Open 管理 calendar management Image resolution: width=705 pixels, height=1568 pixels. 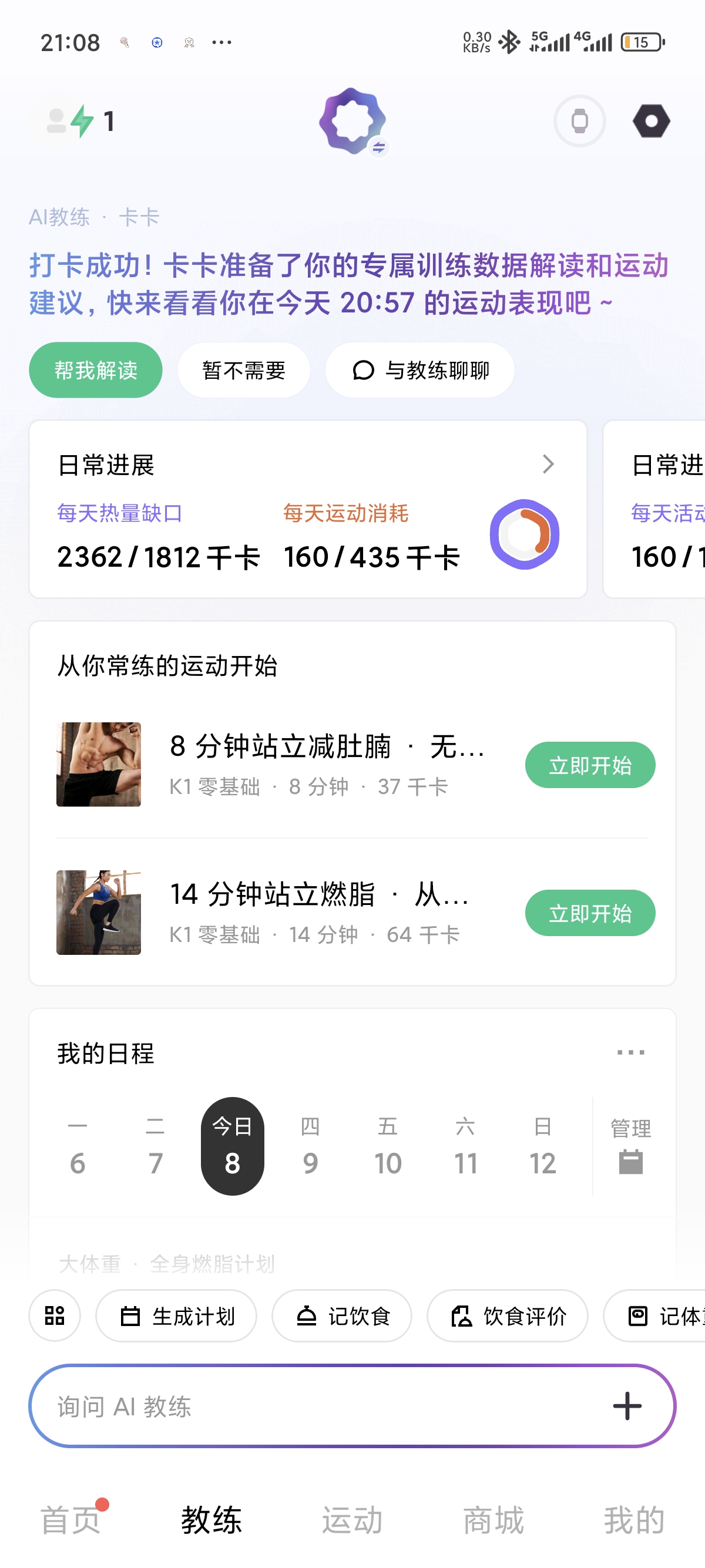click(630, 1146)
